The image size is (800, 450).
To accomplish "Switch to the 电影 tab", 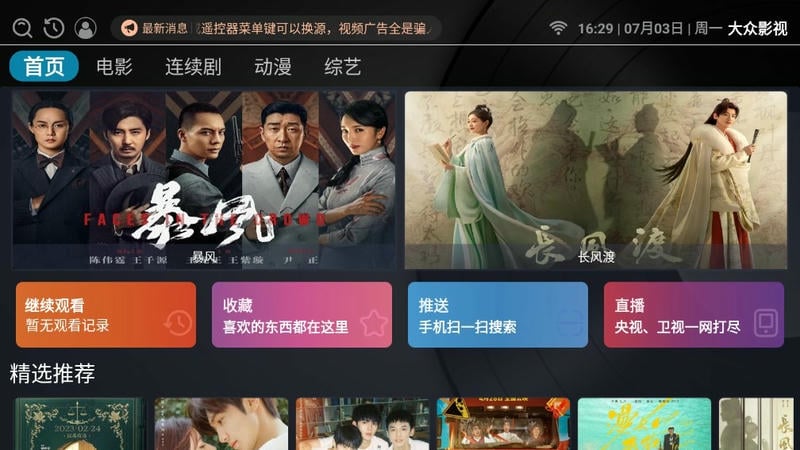I will pyautogui.click(x=114, y=67).
